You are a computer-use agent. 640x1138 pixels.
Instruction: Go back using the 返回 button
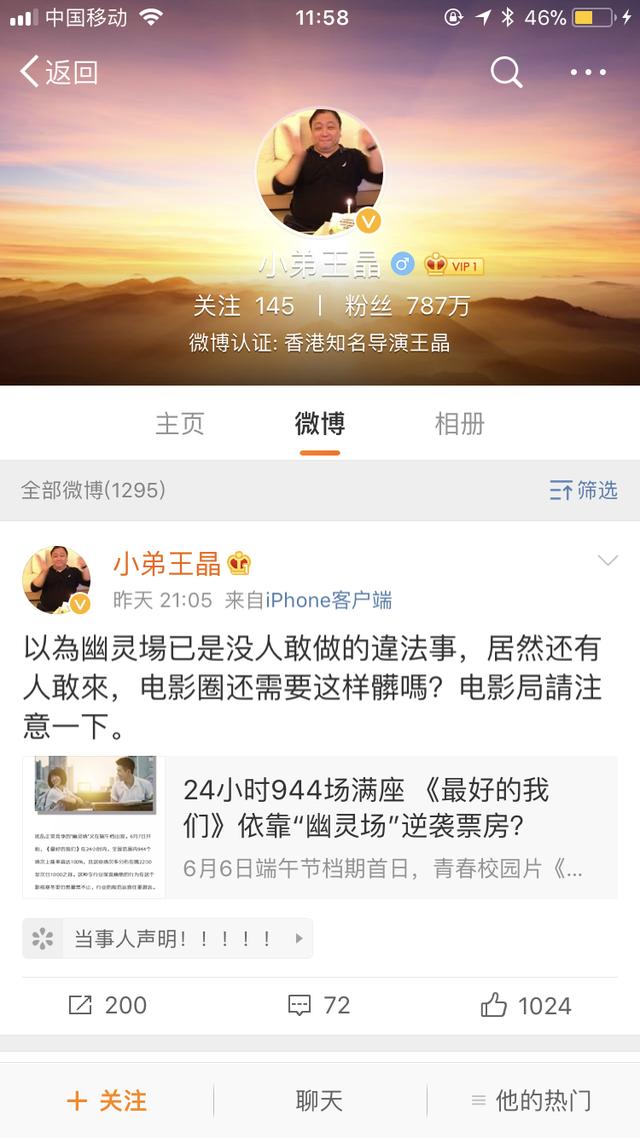tap(60, 72)
